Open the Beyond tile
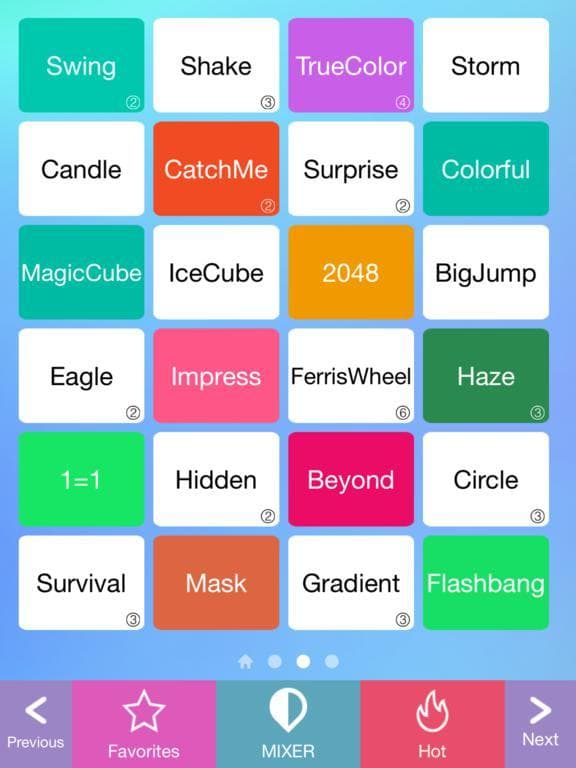 tap(351, 479)
